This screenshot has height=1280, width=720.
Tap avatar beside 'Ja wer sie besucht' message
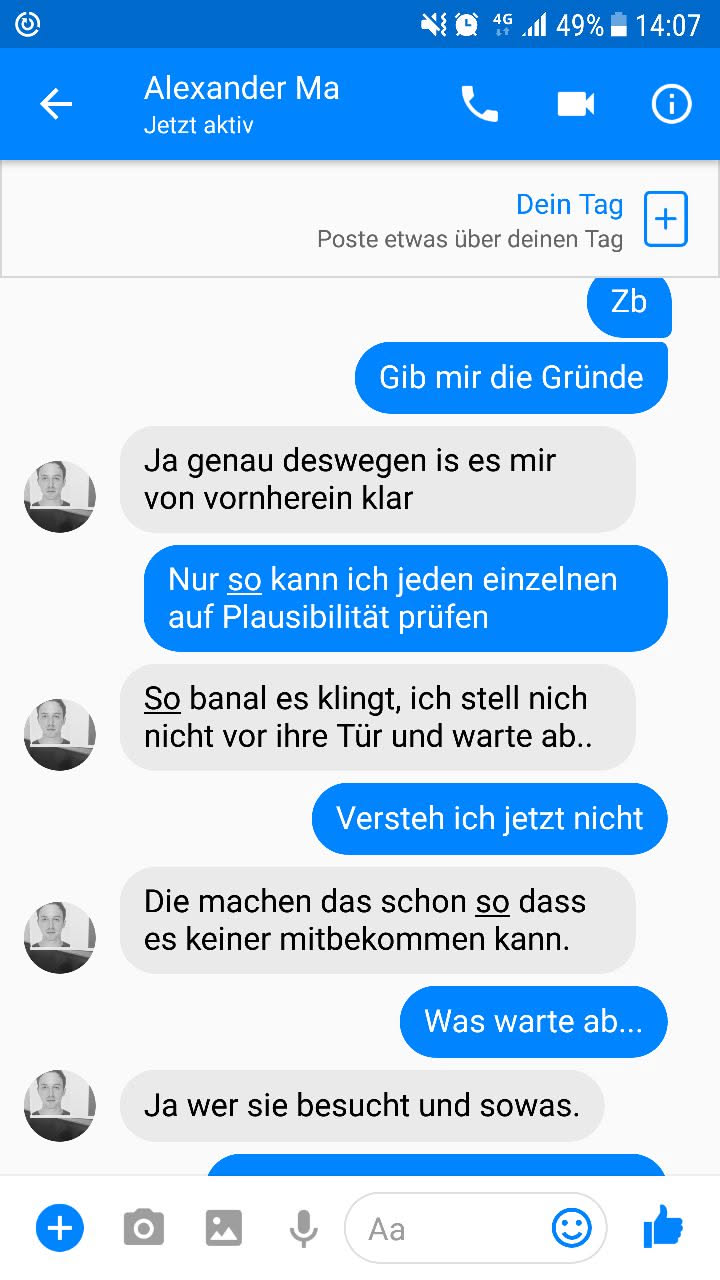click(x=60, y=1106)
